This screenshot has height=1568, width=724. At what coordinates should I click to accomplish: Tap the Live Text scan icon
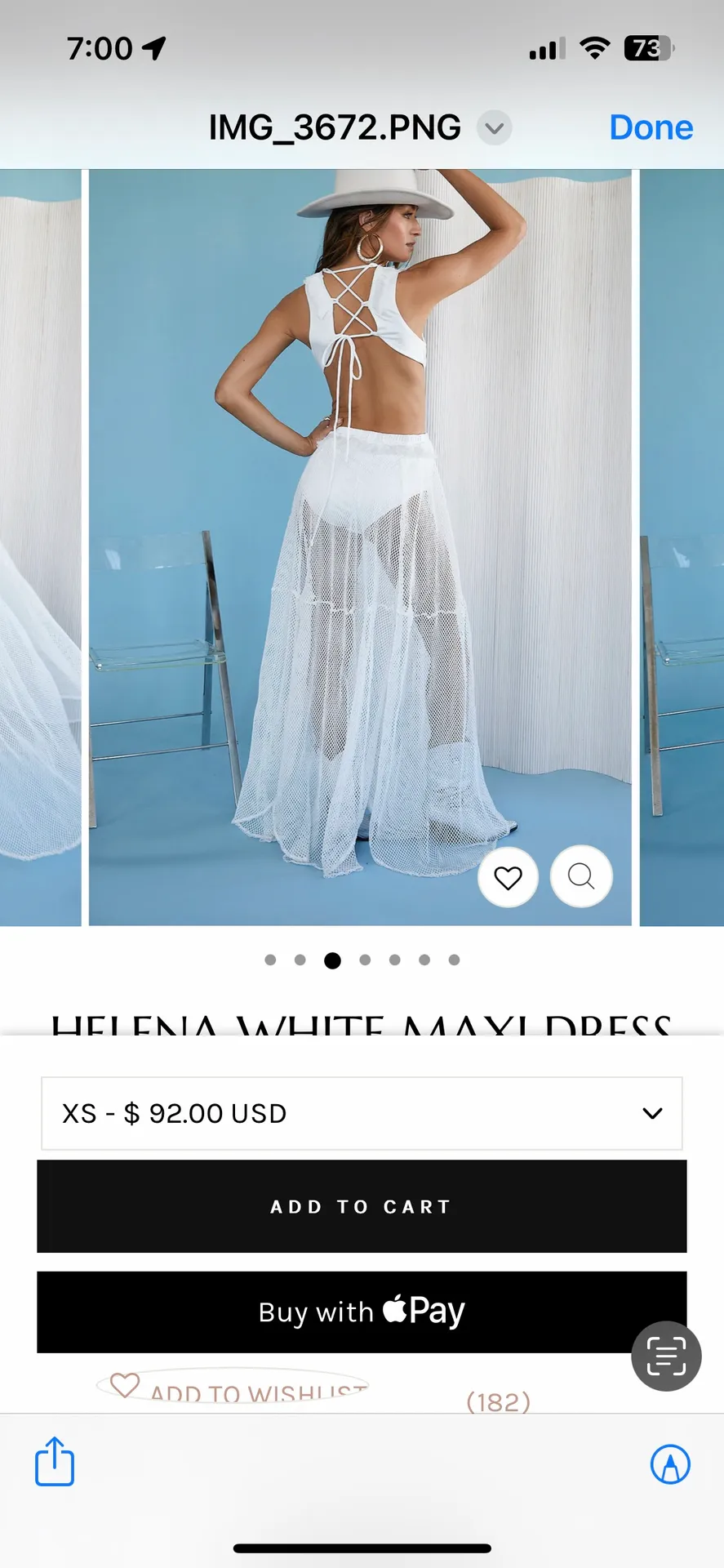point(665,1355)
